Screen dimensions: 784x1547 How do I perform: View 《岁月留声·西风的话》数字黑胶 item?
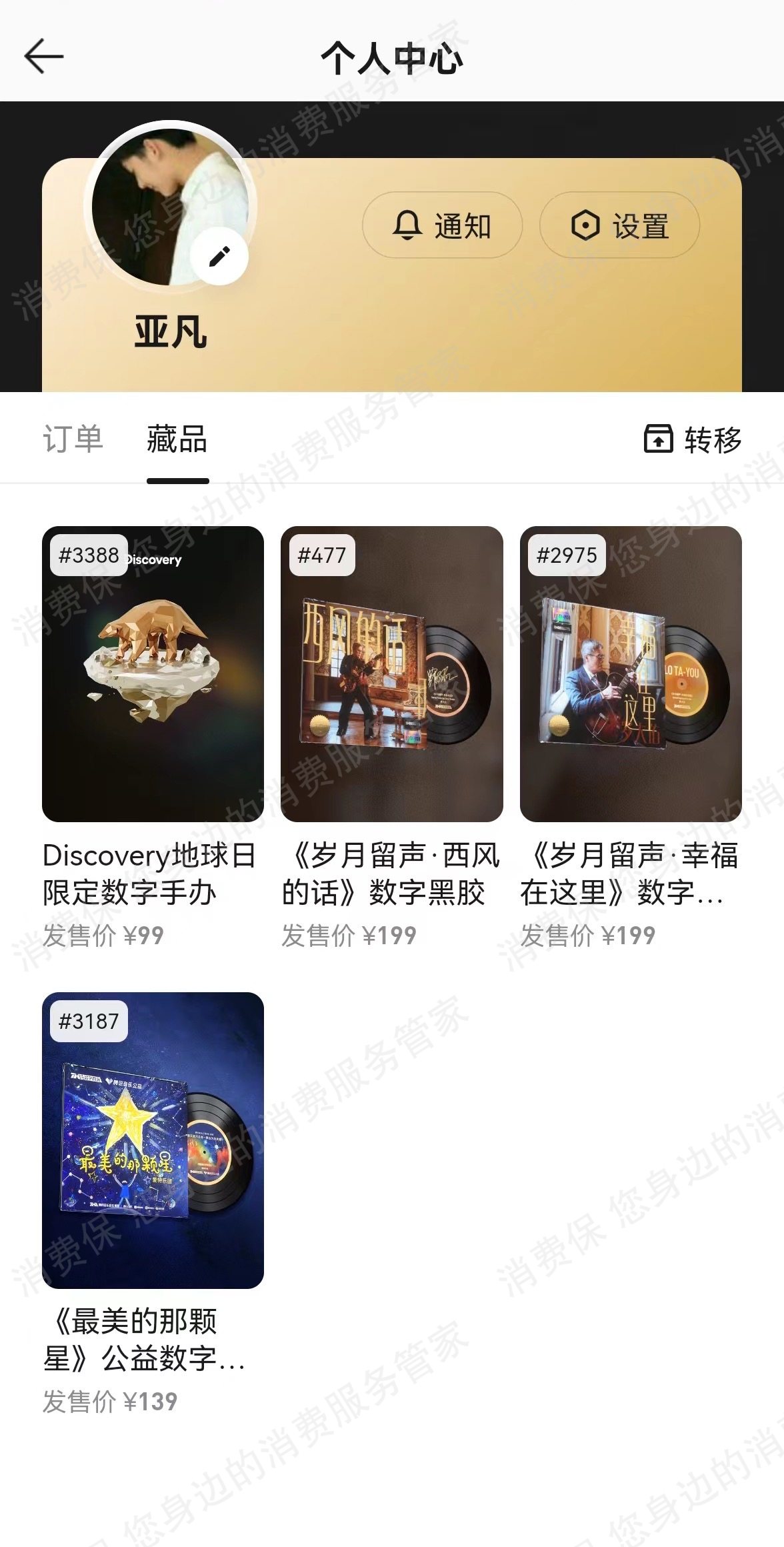pos(391,673)
